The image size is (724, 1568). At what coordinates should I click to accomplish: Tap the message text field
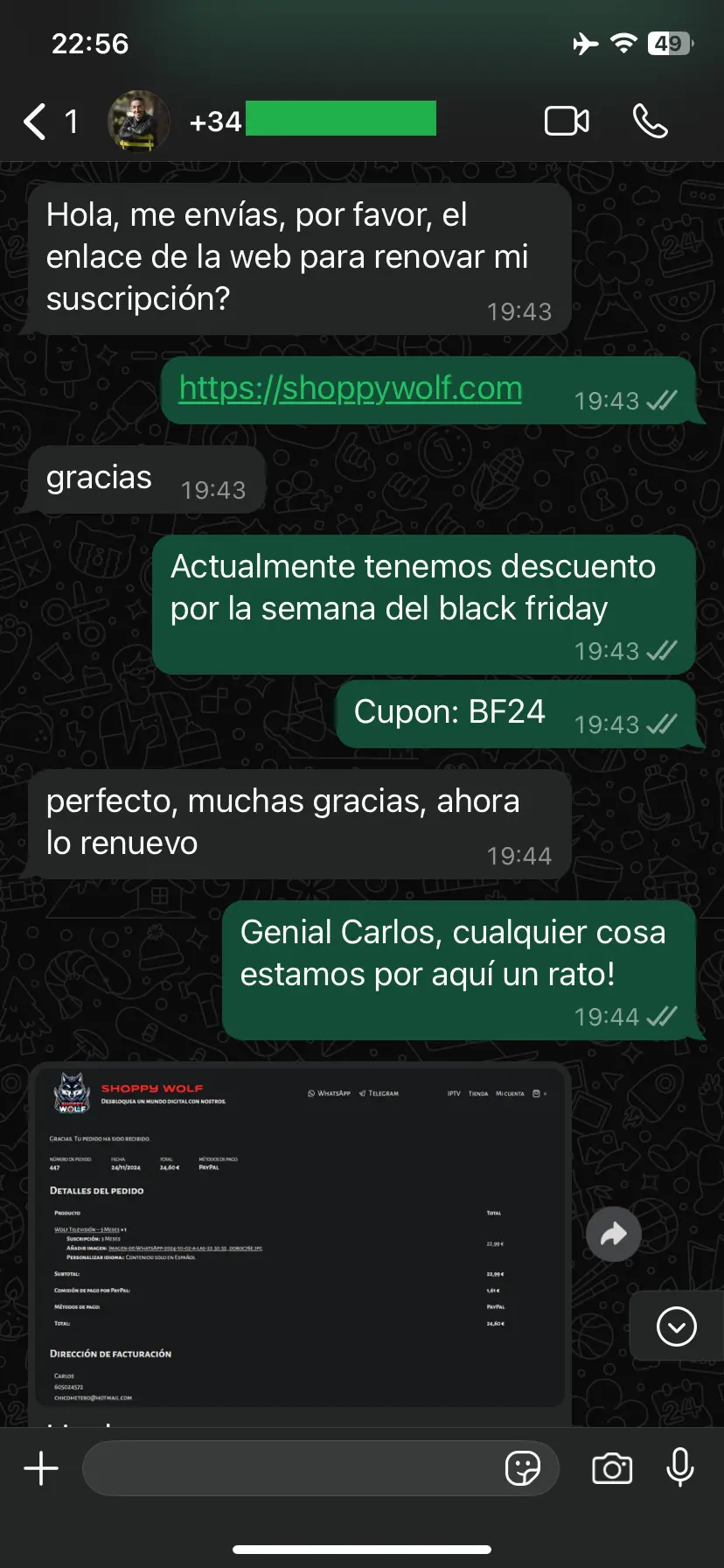coord(289,1468)
